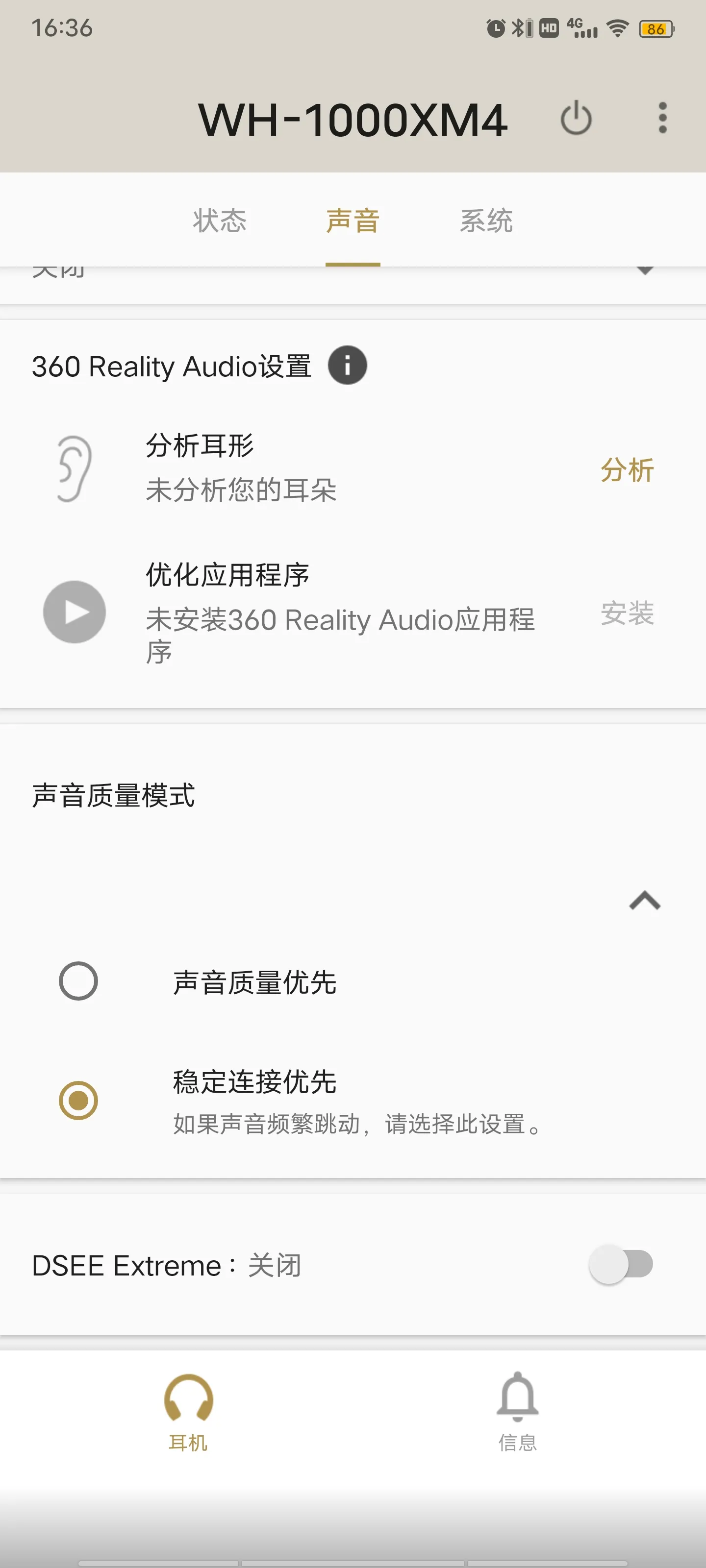
Task: Collapse the 声音质量模式 section
Action: click(x=645, y=900)
